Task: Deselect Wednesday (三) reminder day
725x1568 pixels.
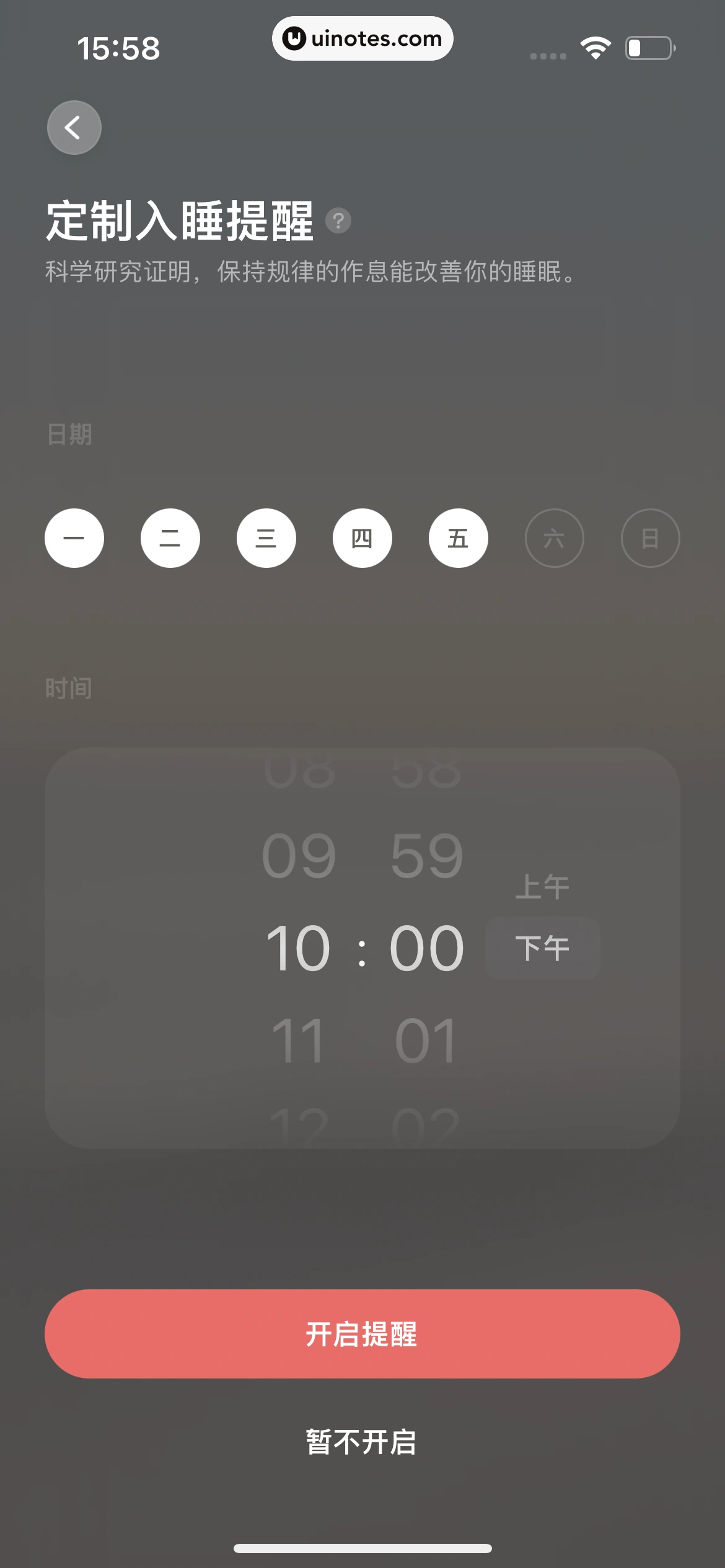Action: (266, 538)
